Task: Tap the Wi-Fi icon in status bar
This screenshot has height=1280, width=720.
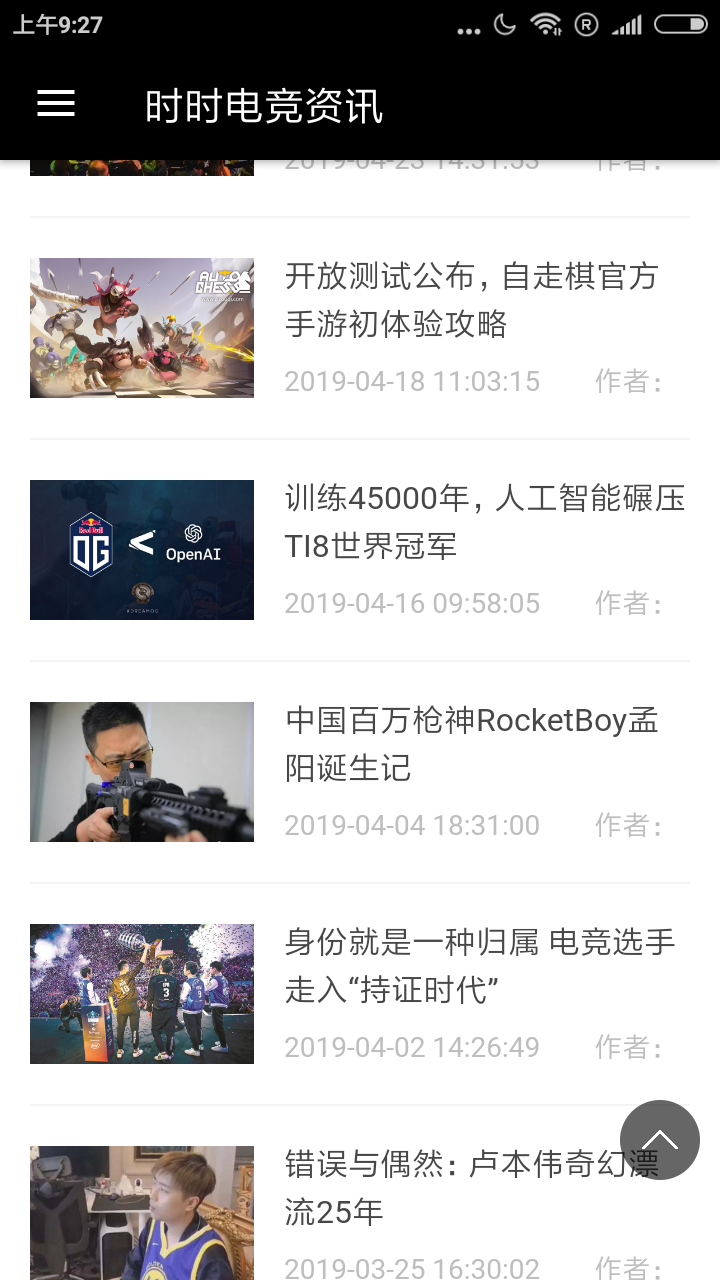Action: [x=545, y=27]
